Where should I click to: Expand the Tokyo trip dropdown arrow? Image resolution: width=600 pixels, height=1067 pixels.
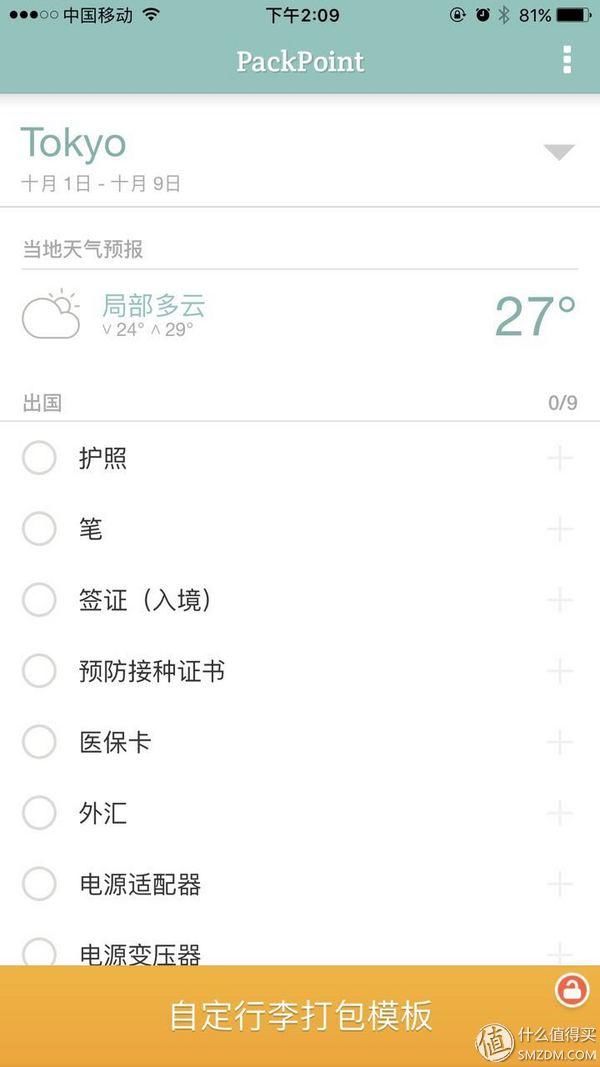(559, 152)
